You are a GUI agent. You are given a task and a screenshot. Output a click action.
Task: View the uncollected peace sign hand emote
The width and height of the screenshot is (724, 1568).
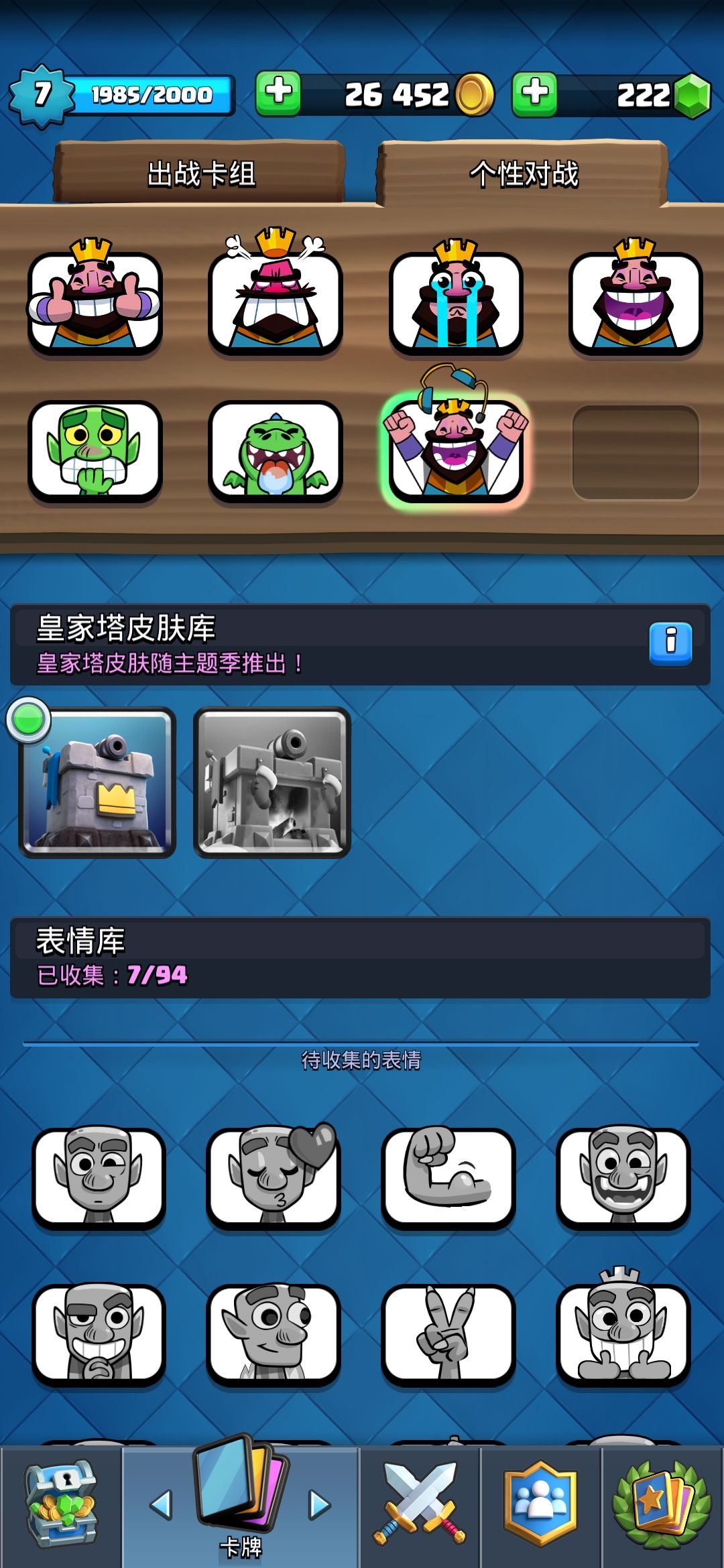coord(448,1333)
